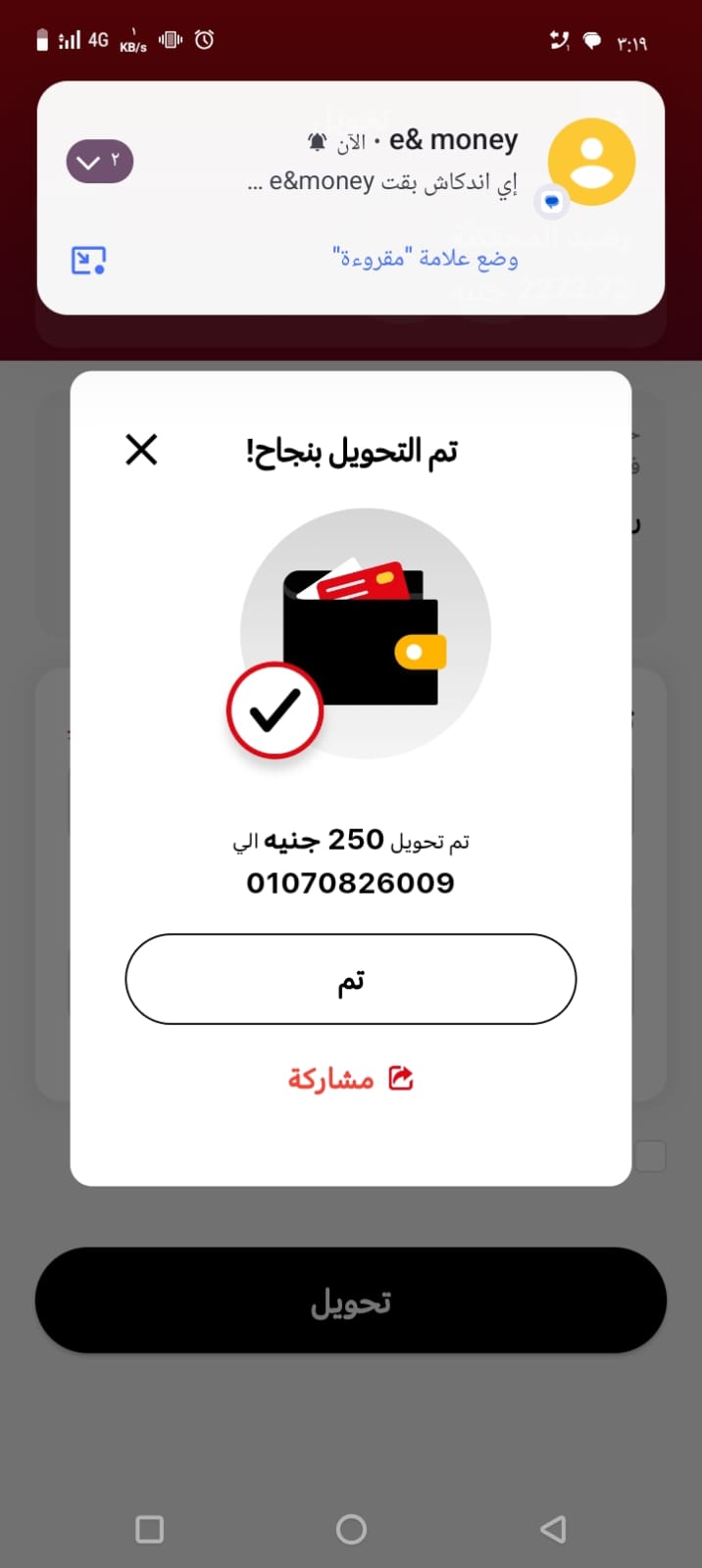Open notification in pop-up window icon
Screen dimensions: 702x1568
click(x=88, y=260)
